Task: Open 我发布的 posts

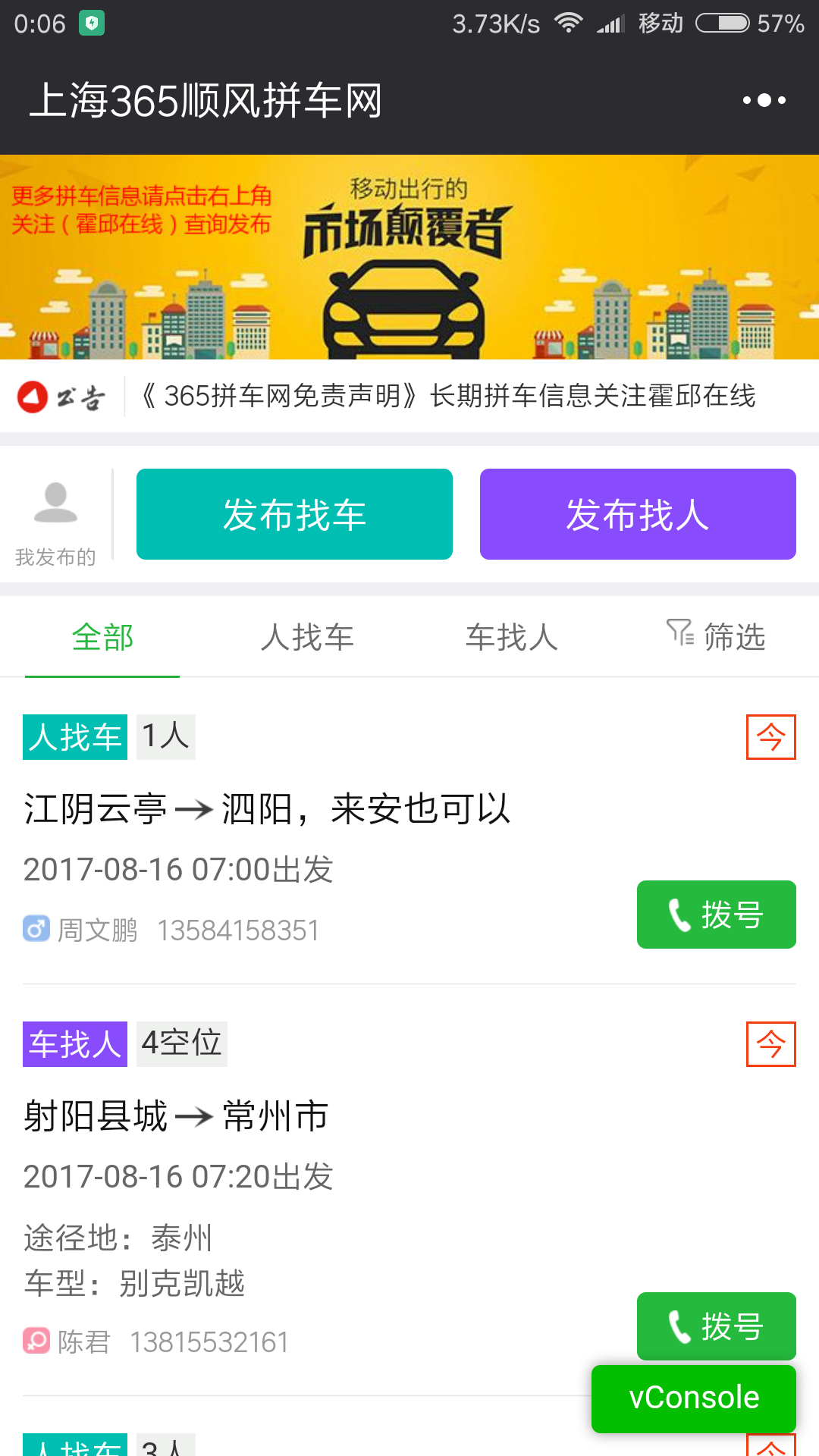Action: coord(55,524)
